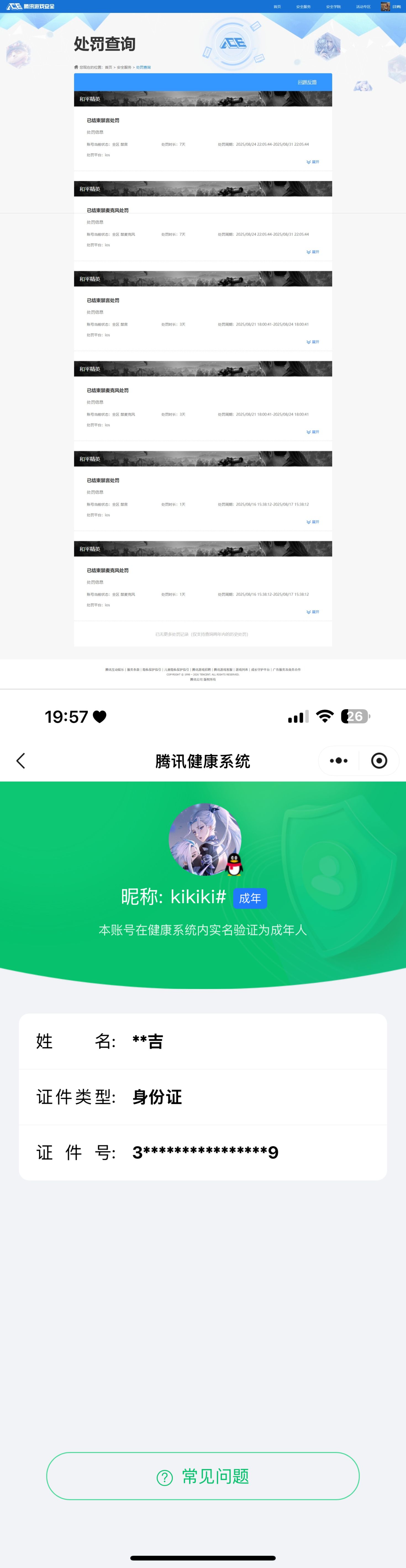Close the mini program with circle button
Screen dimensions: 406x1568
tap(379, 761)
